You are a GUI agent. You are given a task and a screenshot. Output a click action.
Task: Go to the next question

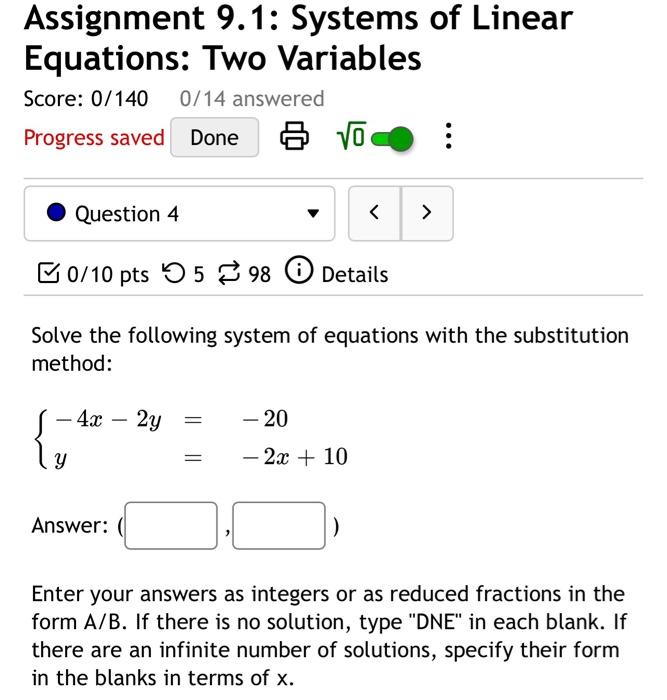(427, 213)
